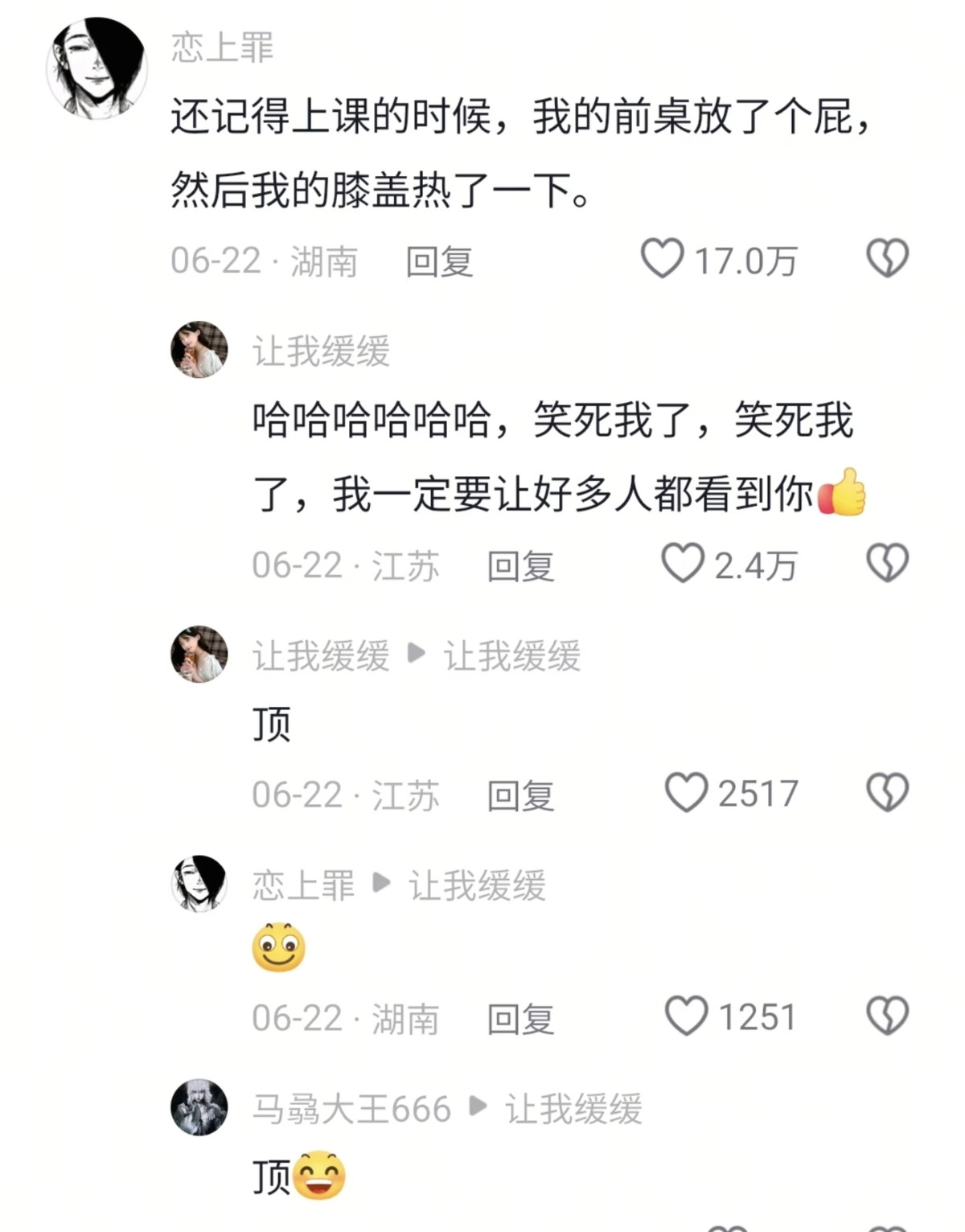Image resolution: width=965 pixels, height=1232 pixels.
Task: Tap the dislike icon on 恋上罪's comment
Action: 886,258
